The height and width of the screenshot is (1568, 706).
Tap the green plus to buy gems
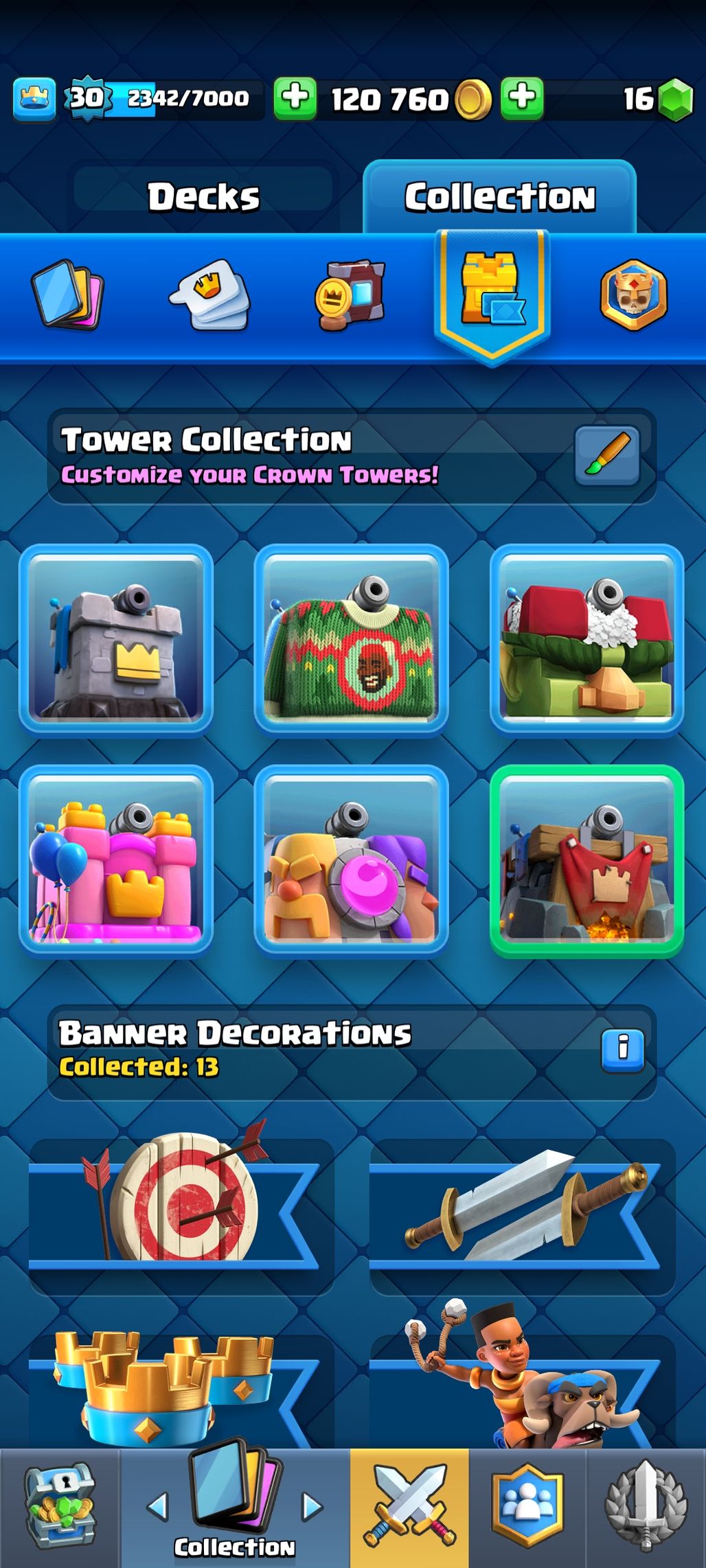pos(522,98)
